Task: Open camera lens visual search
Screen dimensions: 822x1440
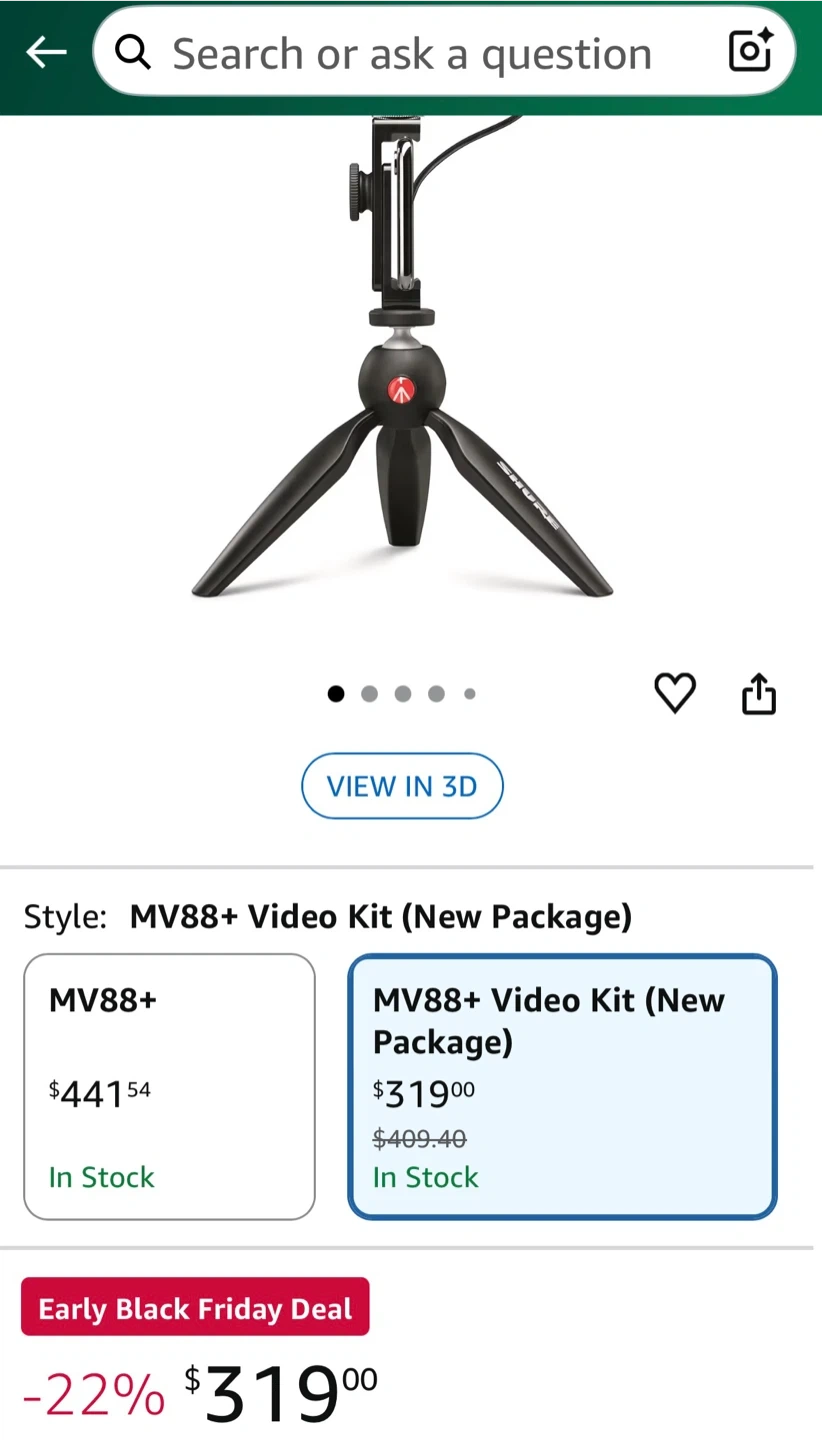Action: coord(750,52)
